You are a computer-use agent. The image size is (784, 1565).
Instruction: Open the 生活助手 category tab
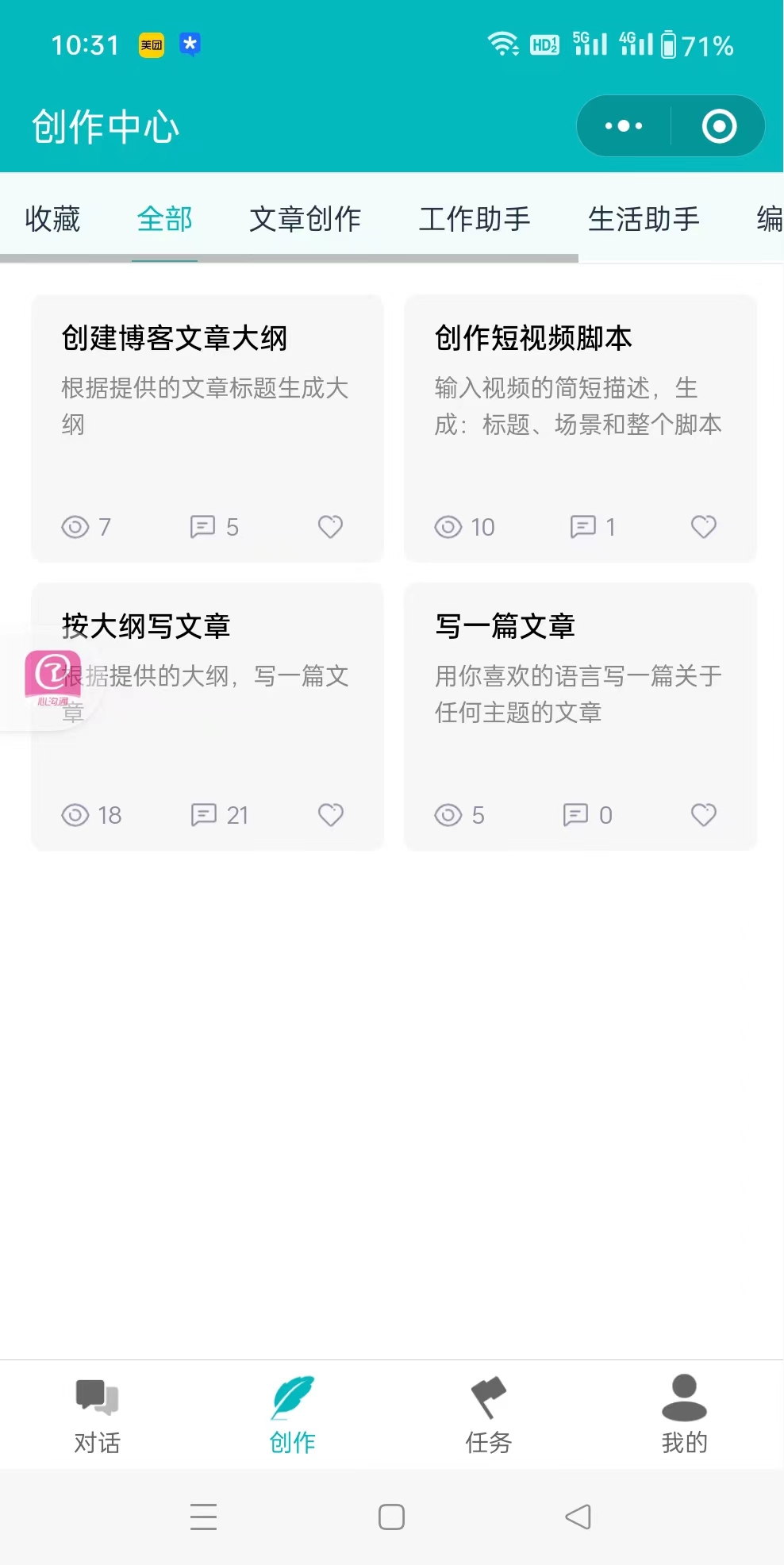point(644,219)
